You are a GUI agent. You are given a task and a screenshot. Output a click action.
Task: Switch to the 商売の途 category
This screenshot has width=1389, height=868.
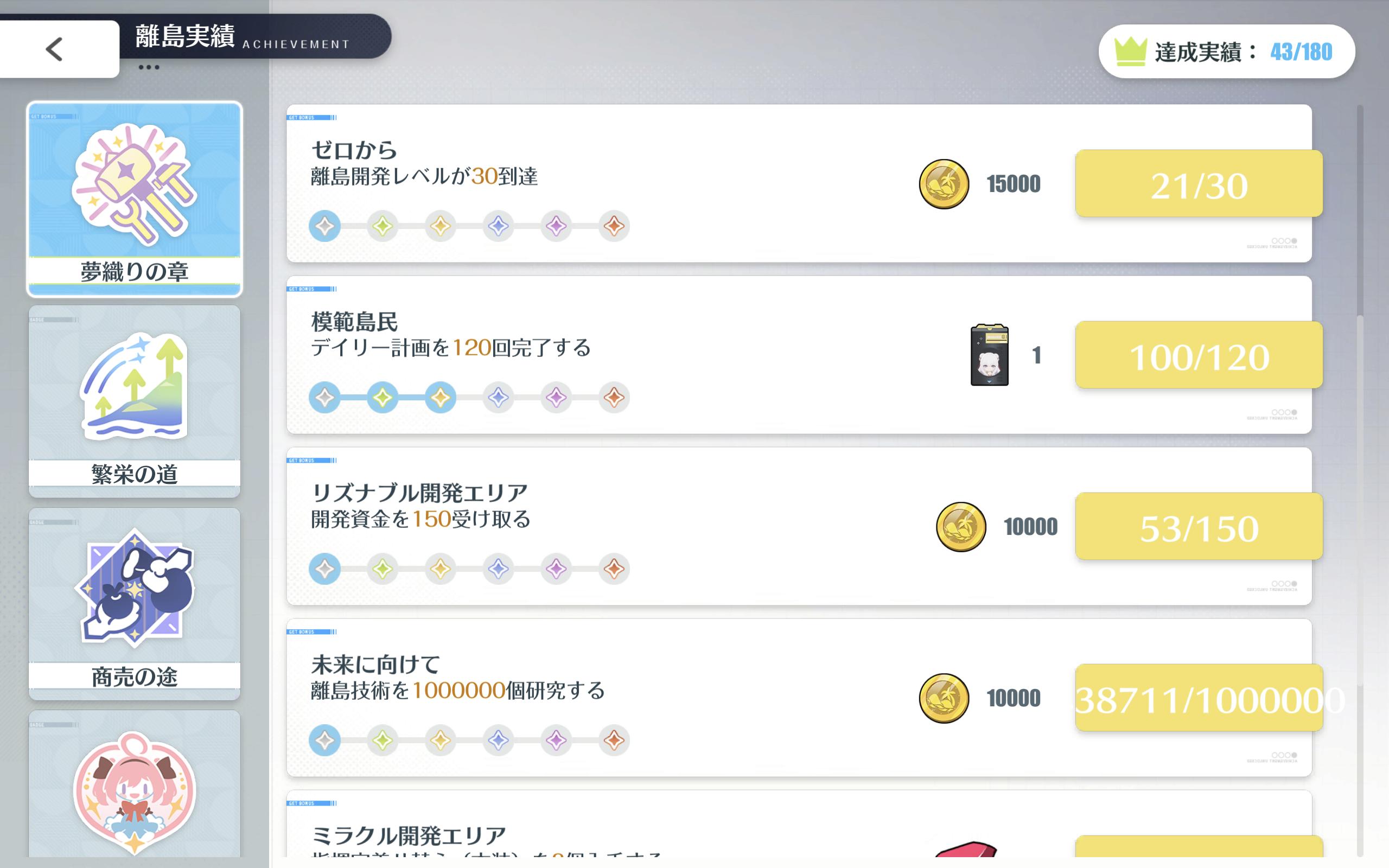[x=135, y=603]
